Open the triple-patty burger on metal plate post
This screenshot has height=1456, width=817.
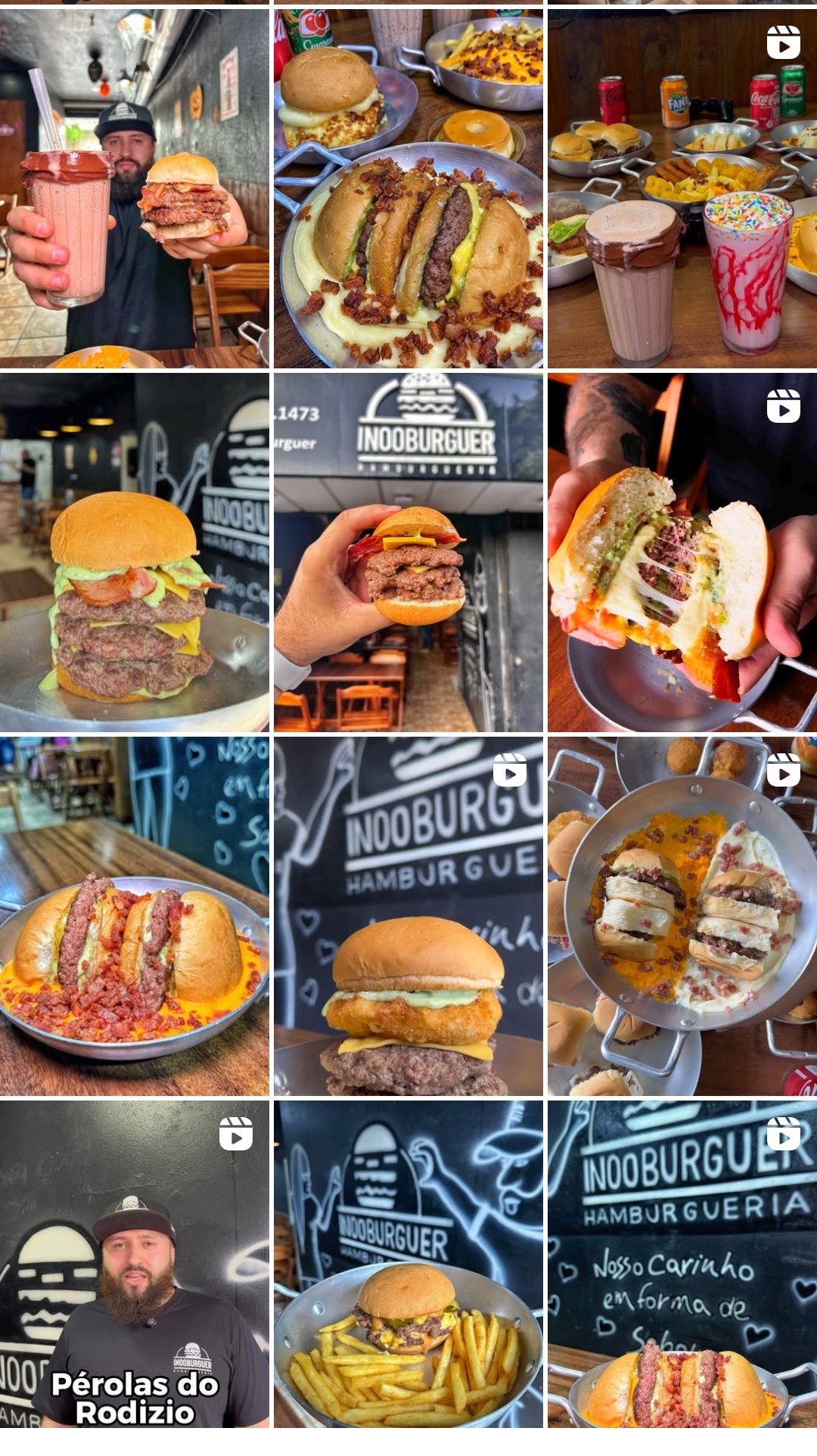135,552
